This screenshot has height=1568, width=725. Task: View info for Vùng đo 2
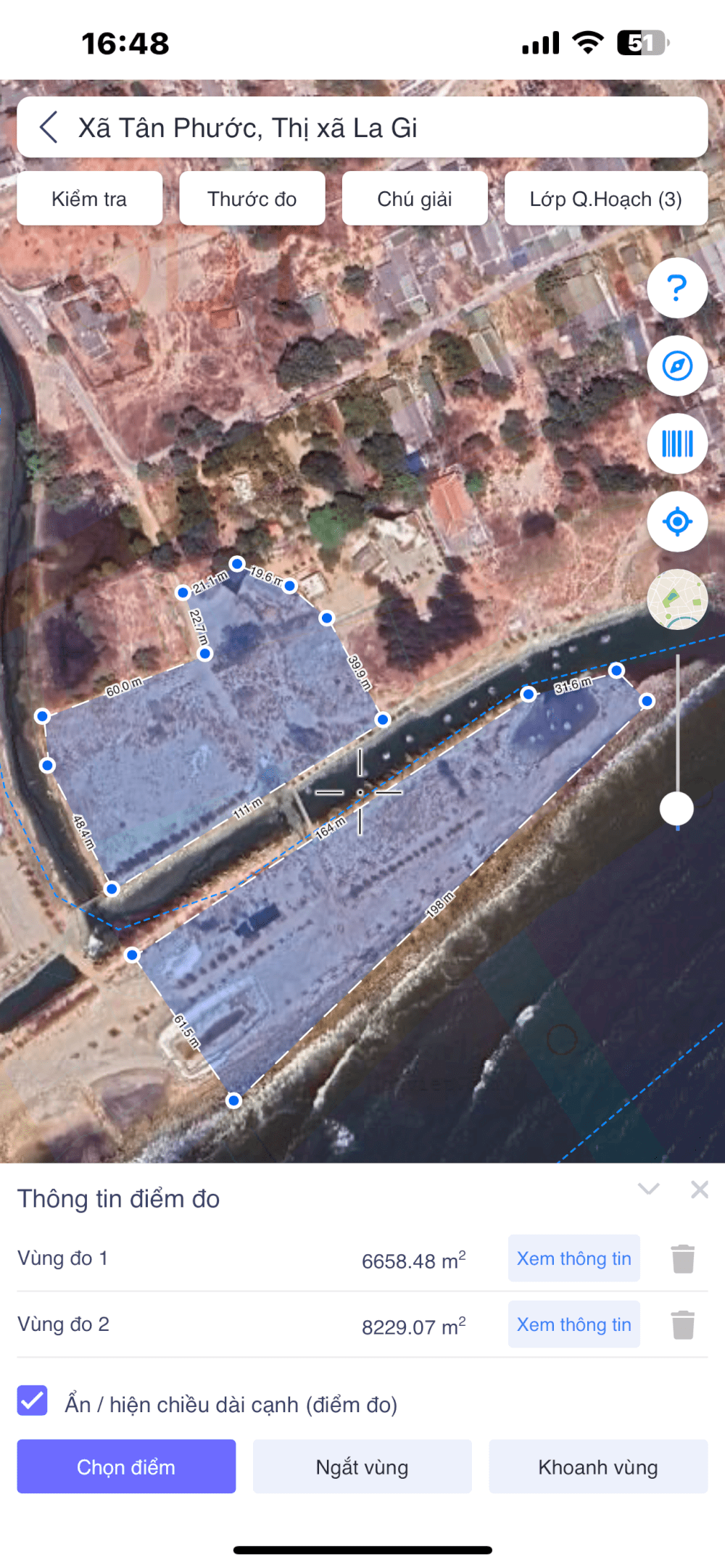(573, 1324)
